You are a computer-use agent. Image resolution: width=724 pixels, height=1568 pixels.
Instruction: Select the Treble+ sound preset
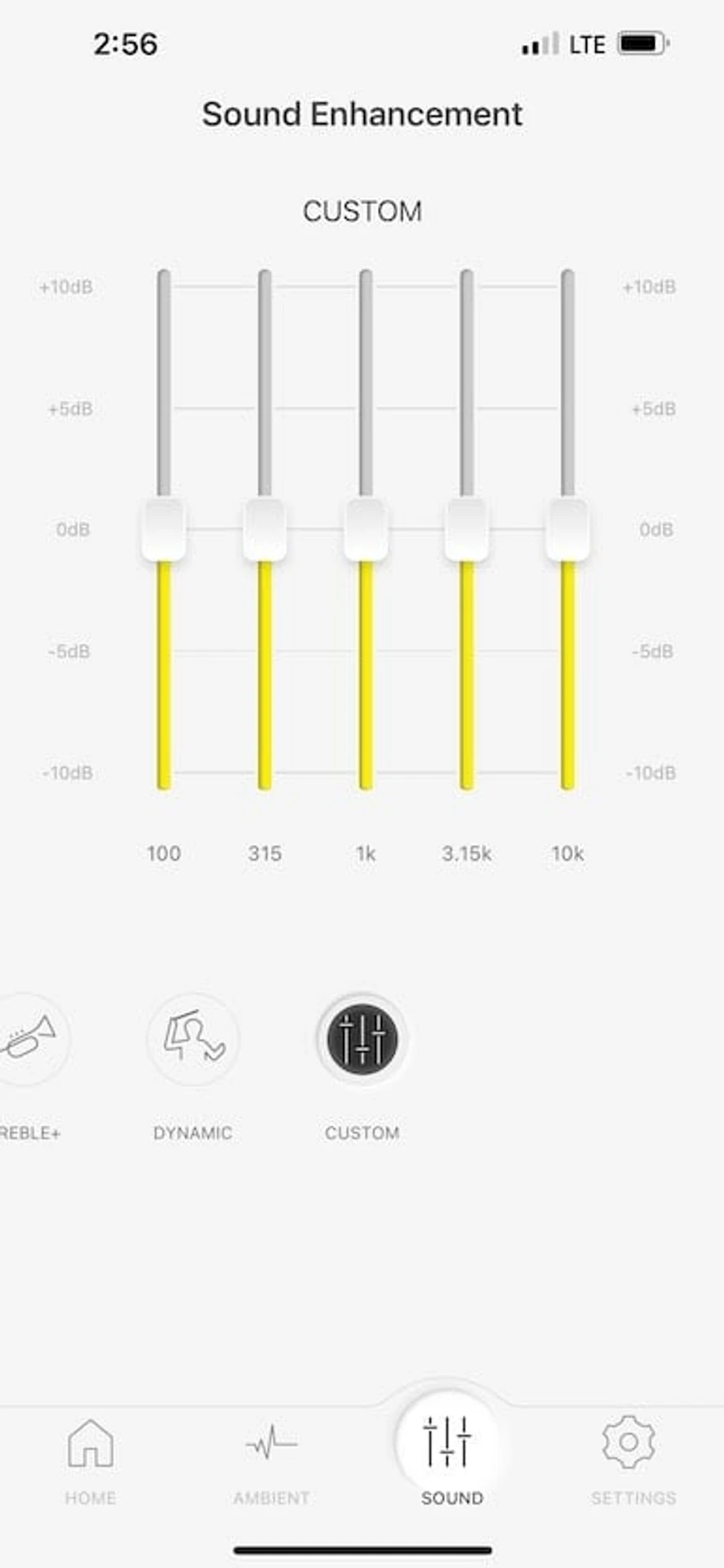(x=29, y=1040)
